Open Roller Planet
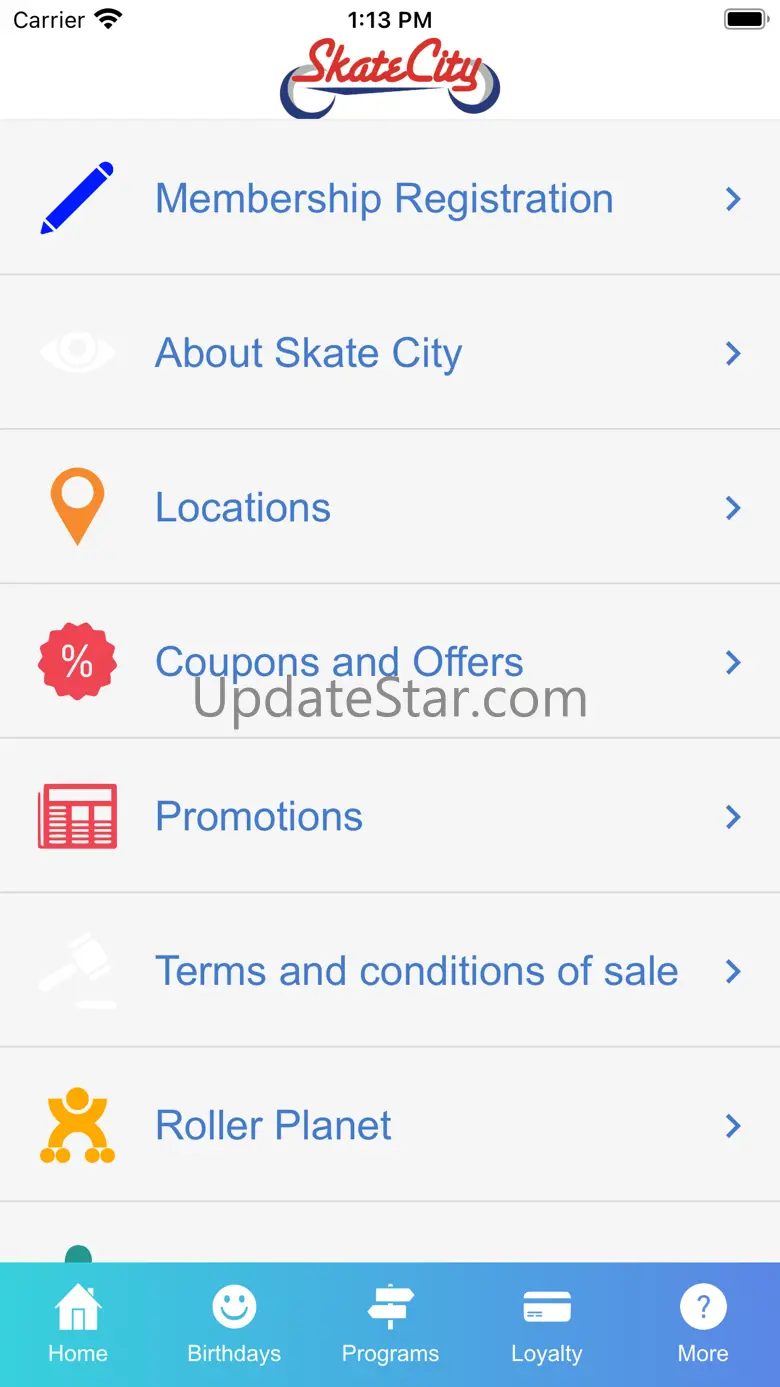This screenshot has height=1387, width=780. pos(390,1125)
